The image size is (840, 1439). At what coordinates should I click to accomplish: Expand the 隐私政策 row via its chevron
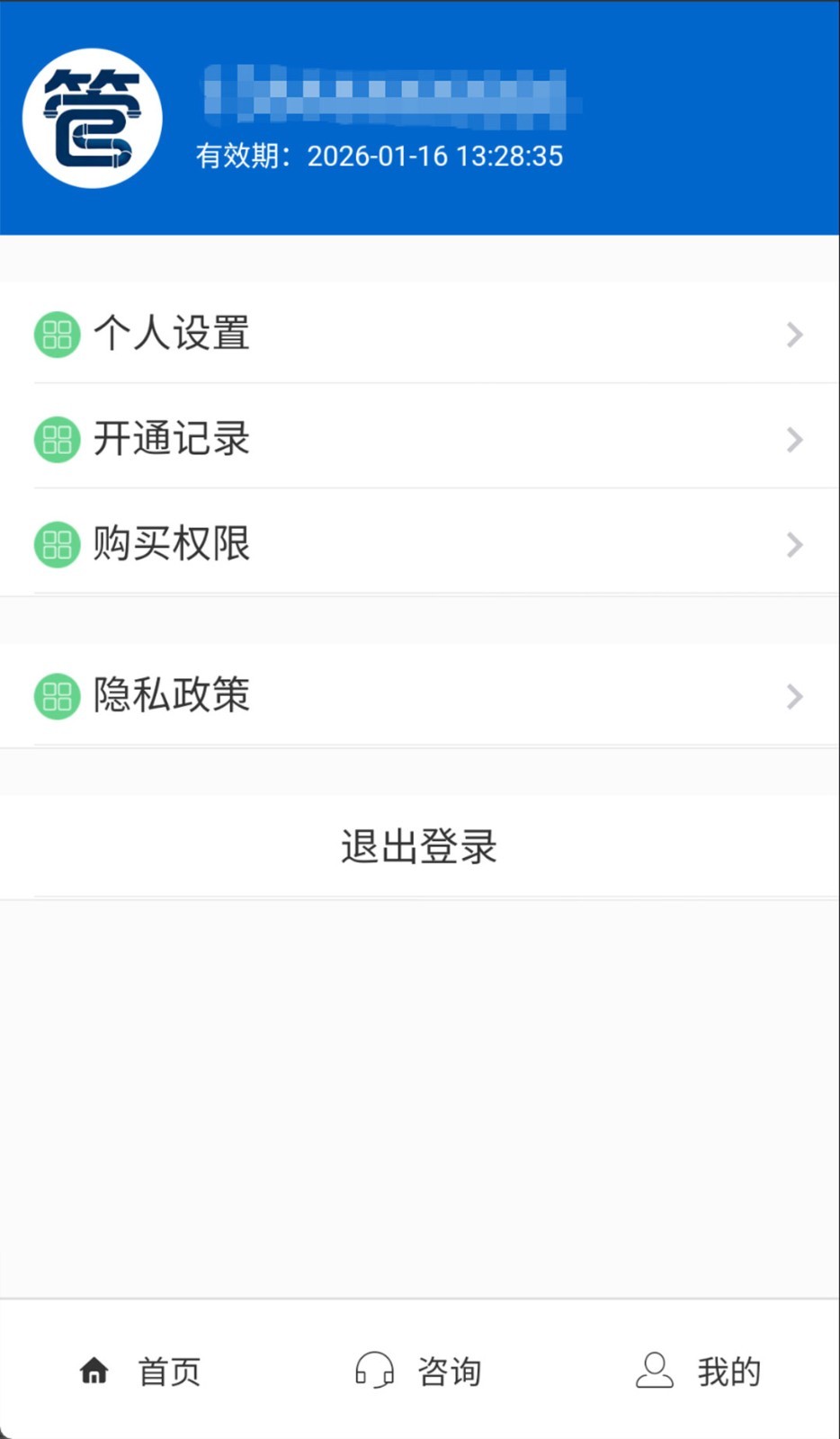[x=795, y=695]
